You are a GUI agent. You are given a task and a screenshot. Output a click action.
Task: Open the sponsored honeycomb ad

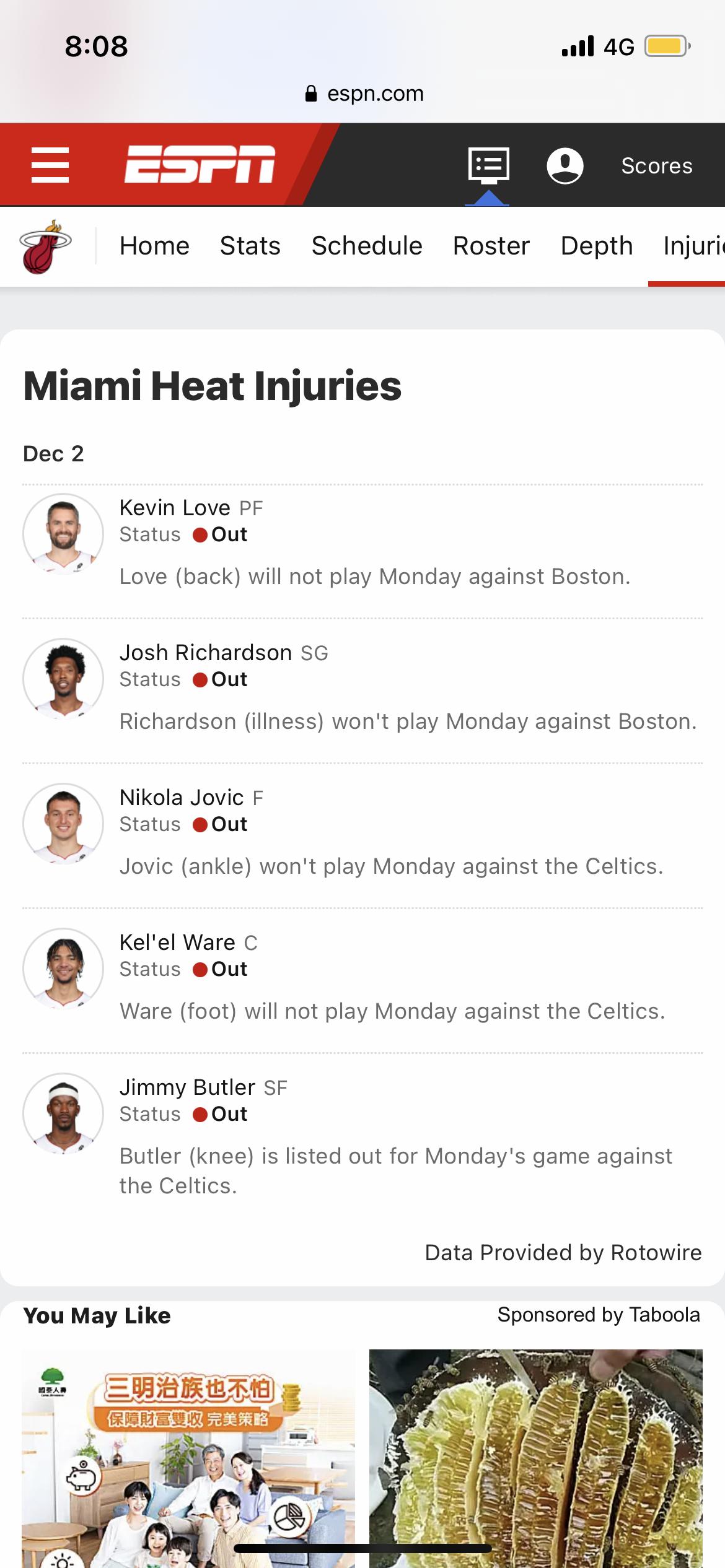click(x=536, y=1458)
